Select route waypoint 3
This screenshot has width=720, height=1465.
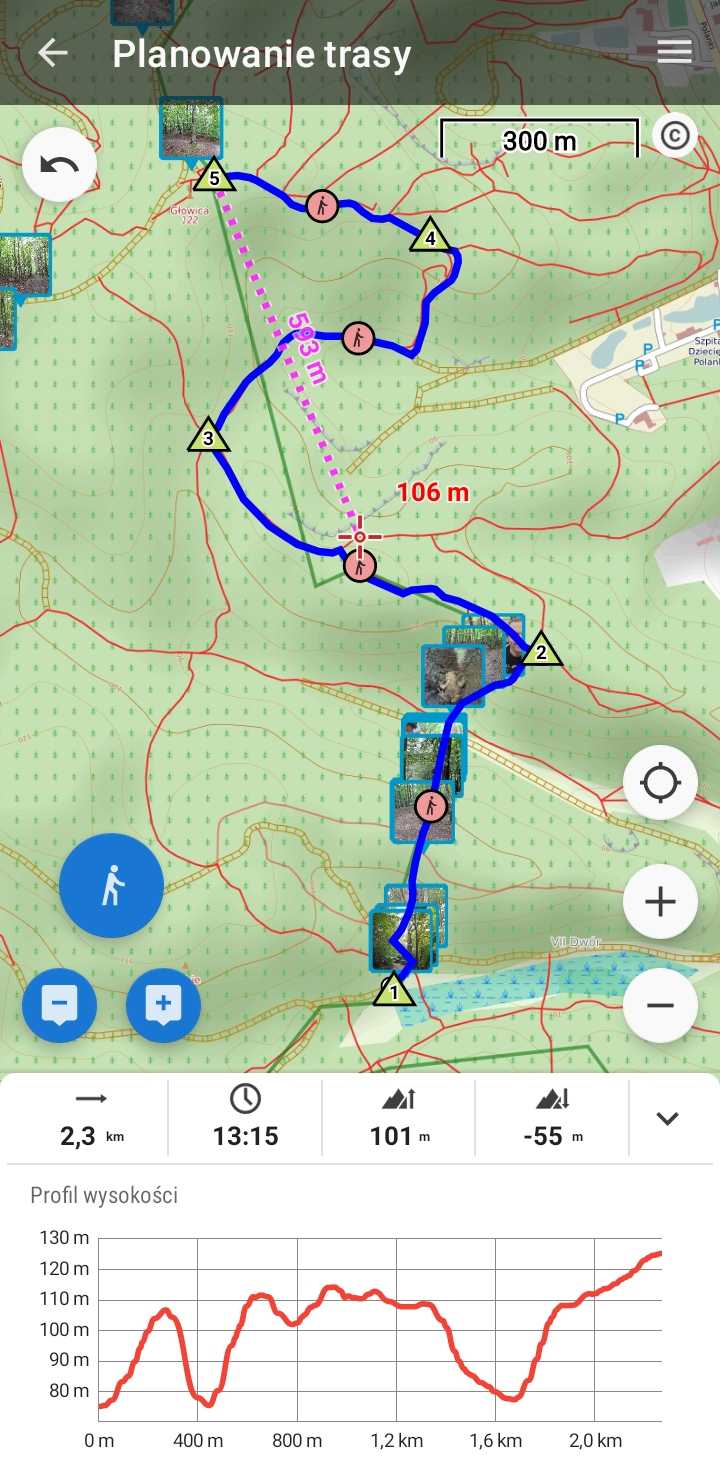[208, 437]
